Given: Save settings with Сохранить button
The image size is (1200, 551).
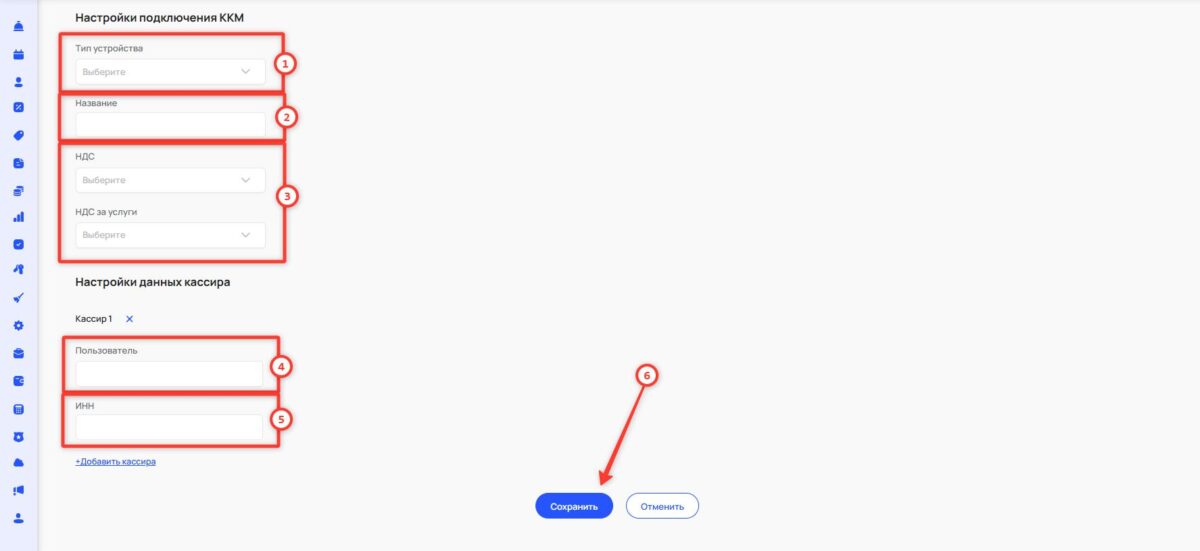Looking at the screenshot, I should click(574, 506).
